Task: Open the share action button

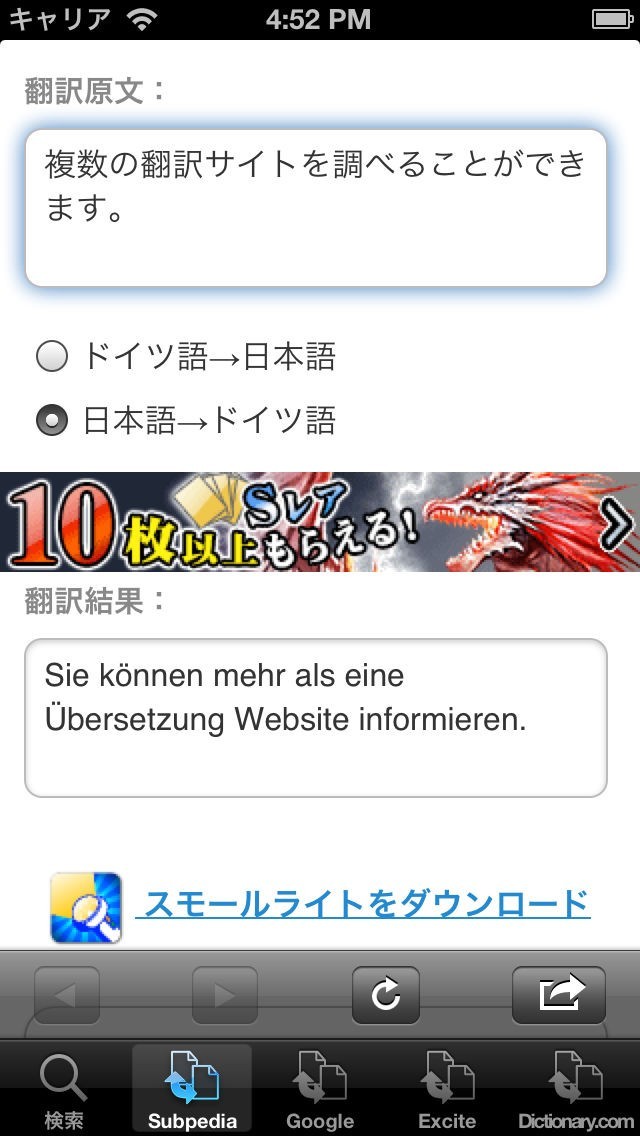Action: (x=559, y=995)
